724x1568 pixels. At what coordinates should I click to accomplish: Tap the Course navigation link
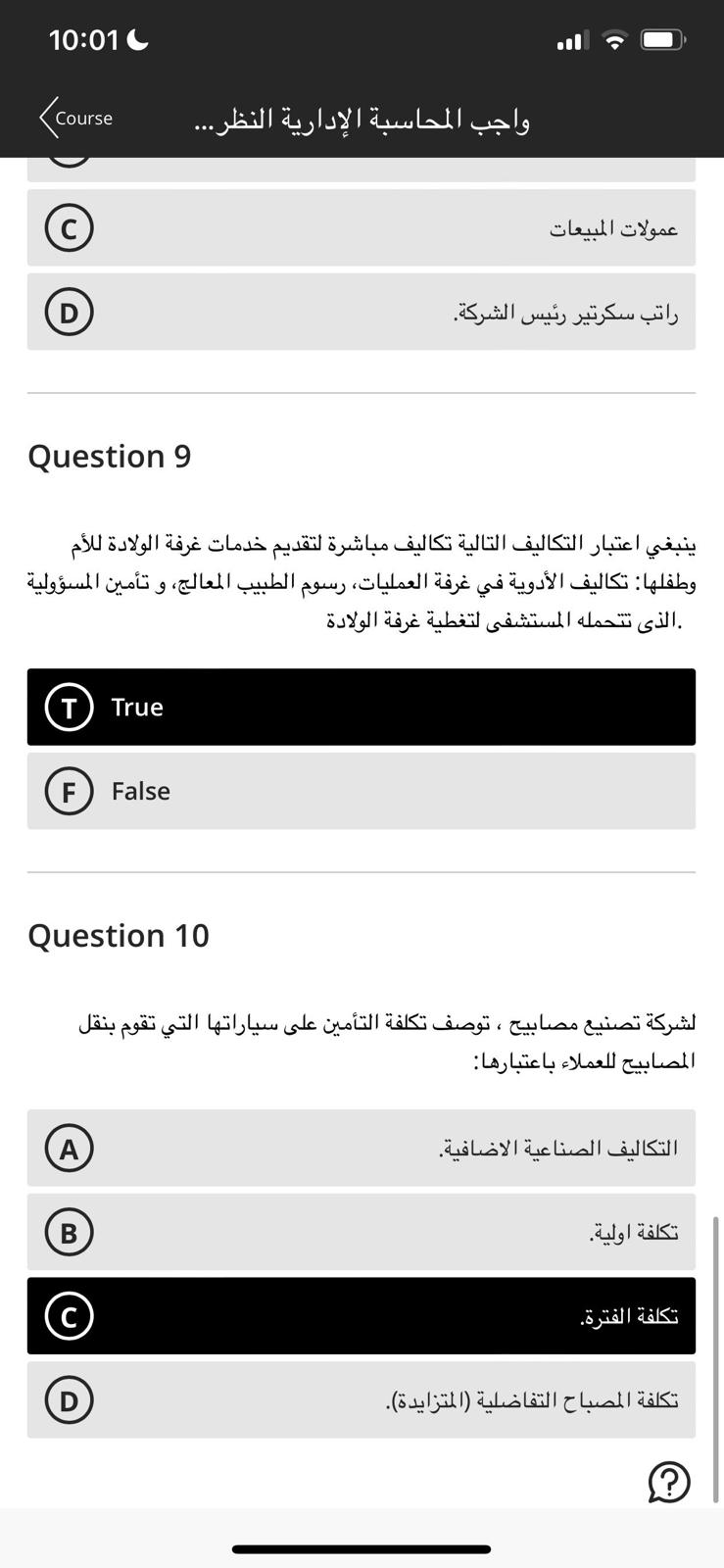85,118
